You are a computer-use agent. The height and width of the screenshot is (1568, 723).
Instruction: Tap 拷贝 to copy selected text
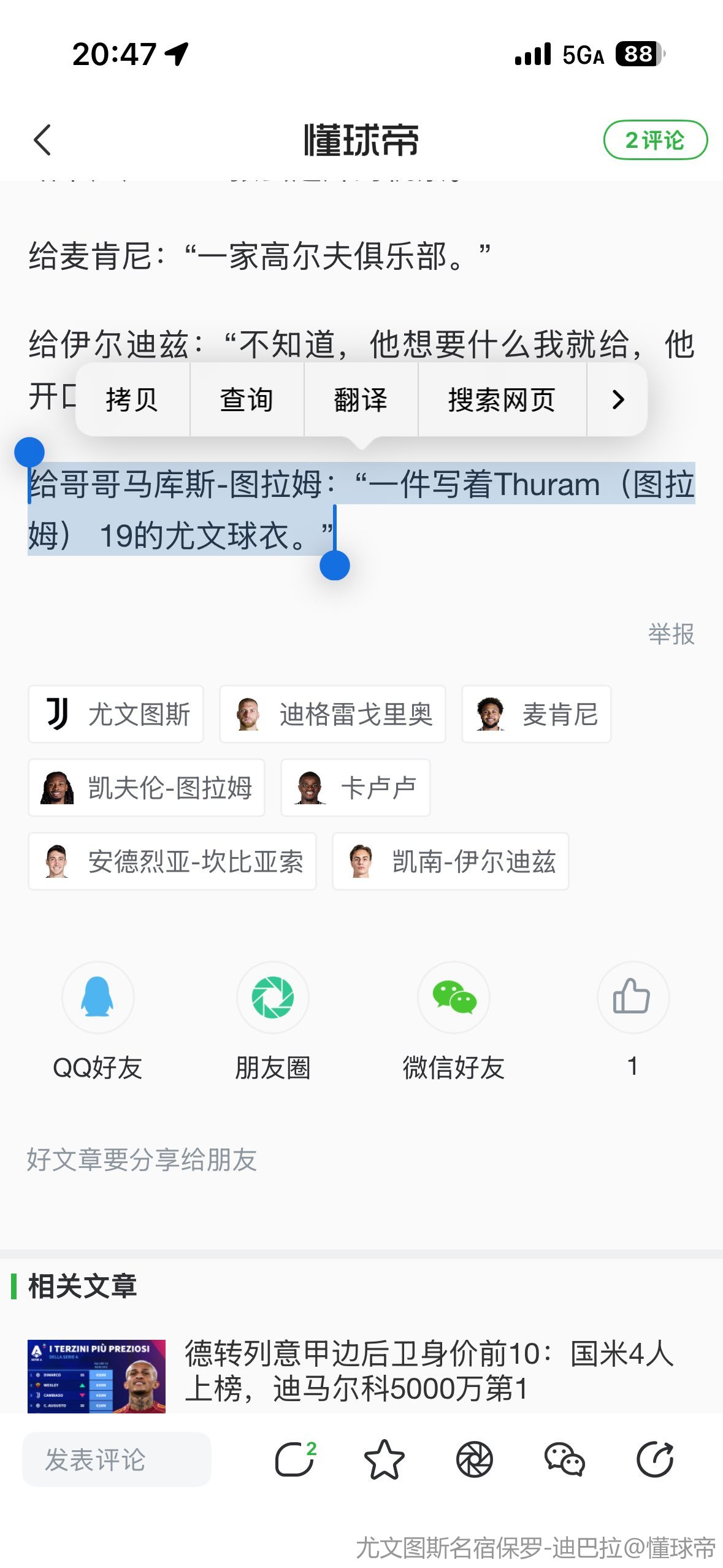tap(132, 400)
